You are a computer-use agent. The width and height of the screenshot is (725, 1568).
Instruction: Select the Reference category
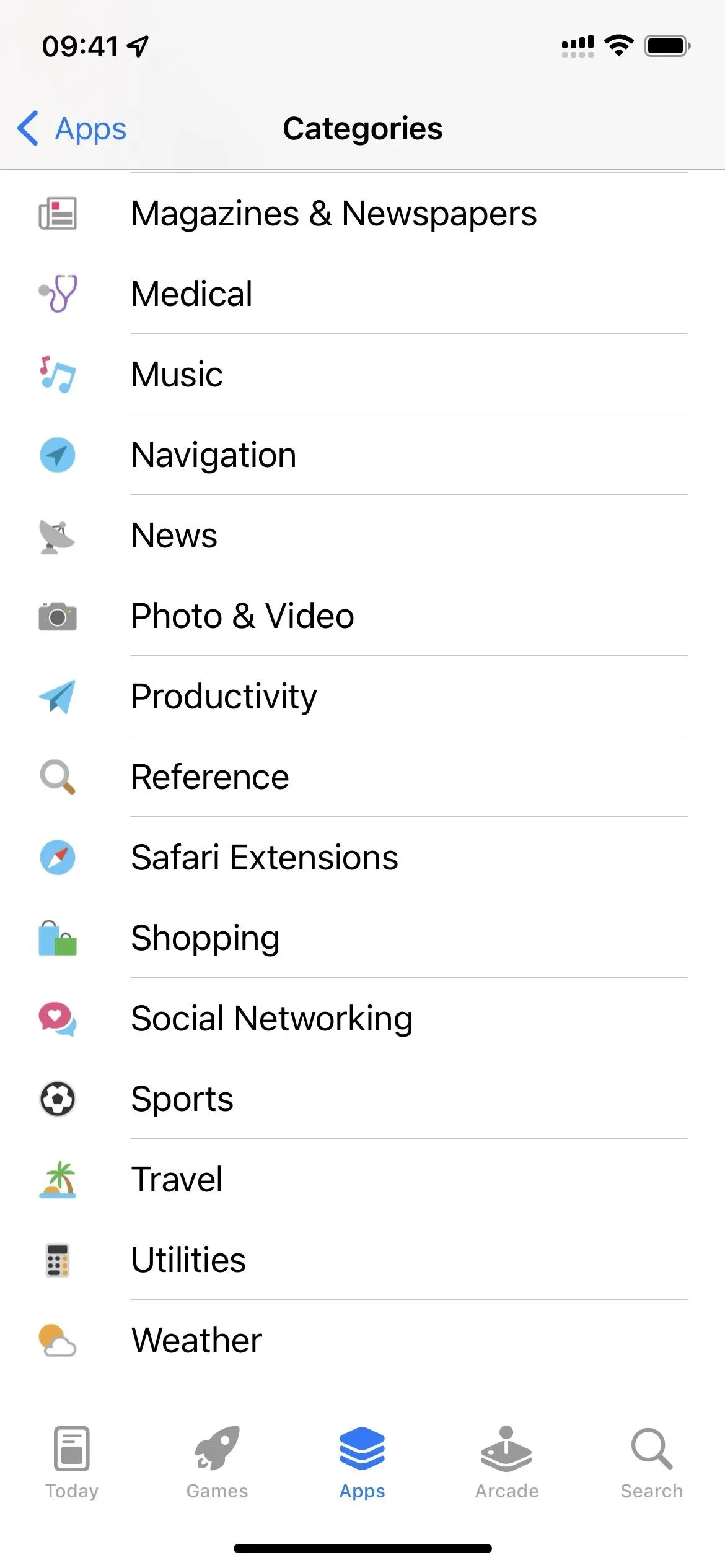click(x=362, y=777)
